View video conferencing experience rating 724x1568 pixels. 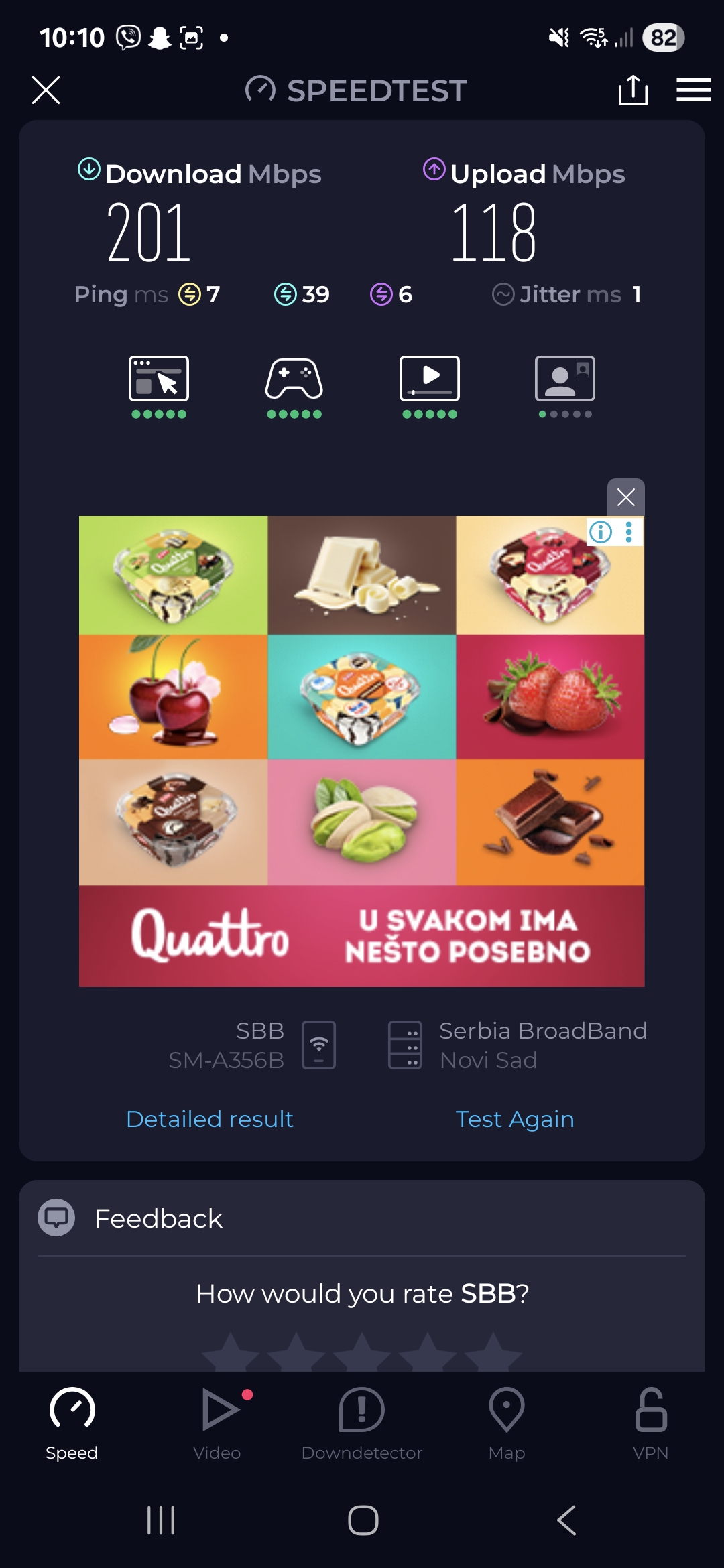(x=565, y=386)
